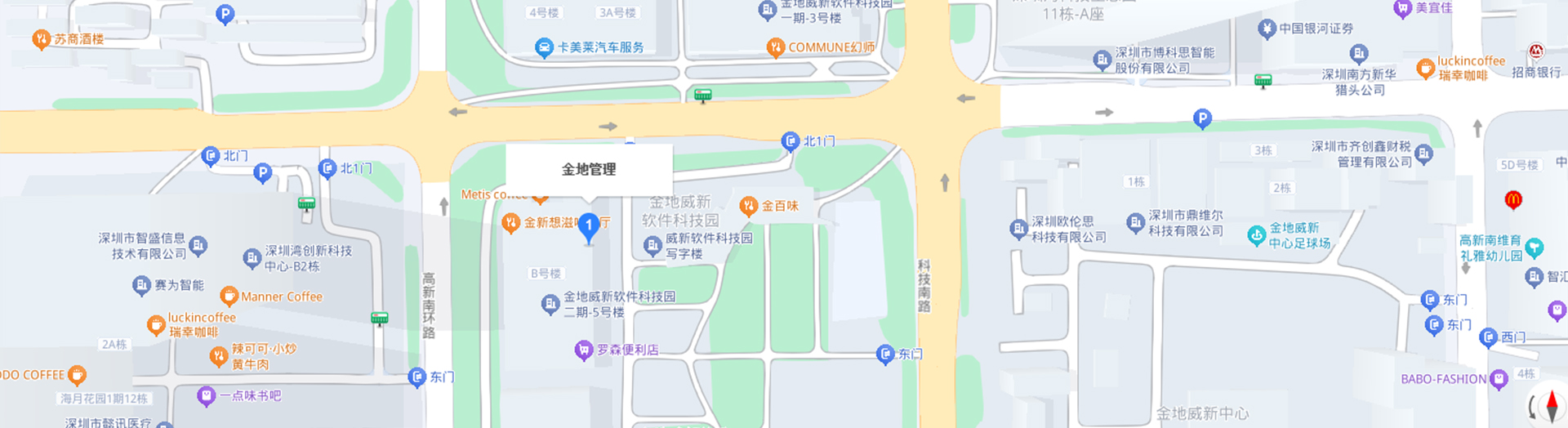Reset map orientation with the compass

1551,406
